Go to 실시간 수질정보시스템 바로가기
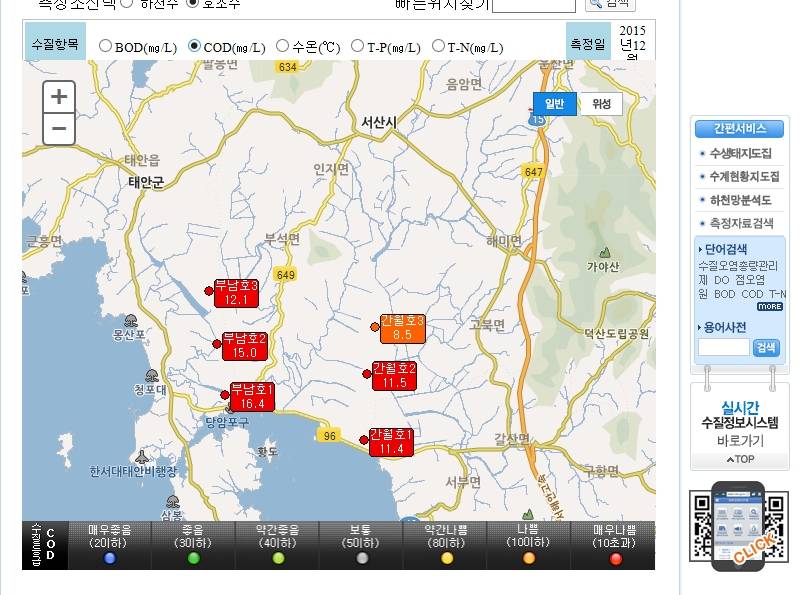800x595 pixels. click(740, 423)
